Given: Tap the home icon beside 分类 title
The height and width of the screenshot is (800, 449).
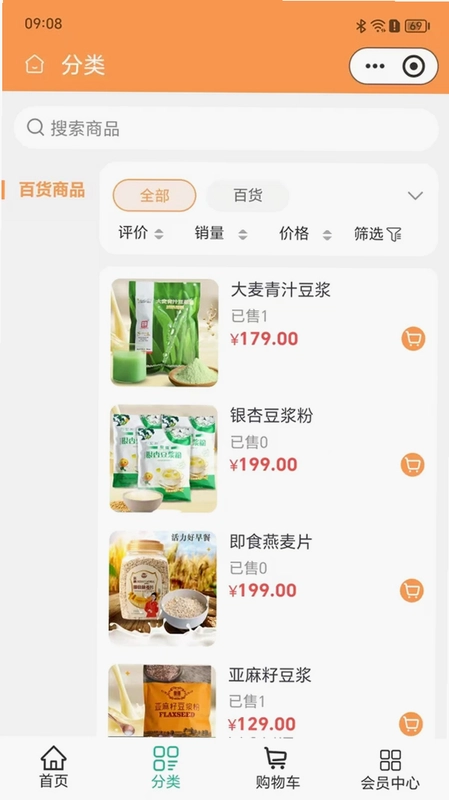Looking at the screenshot, I should (x=35, y=65).
